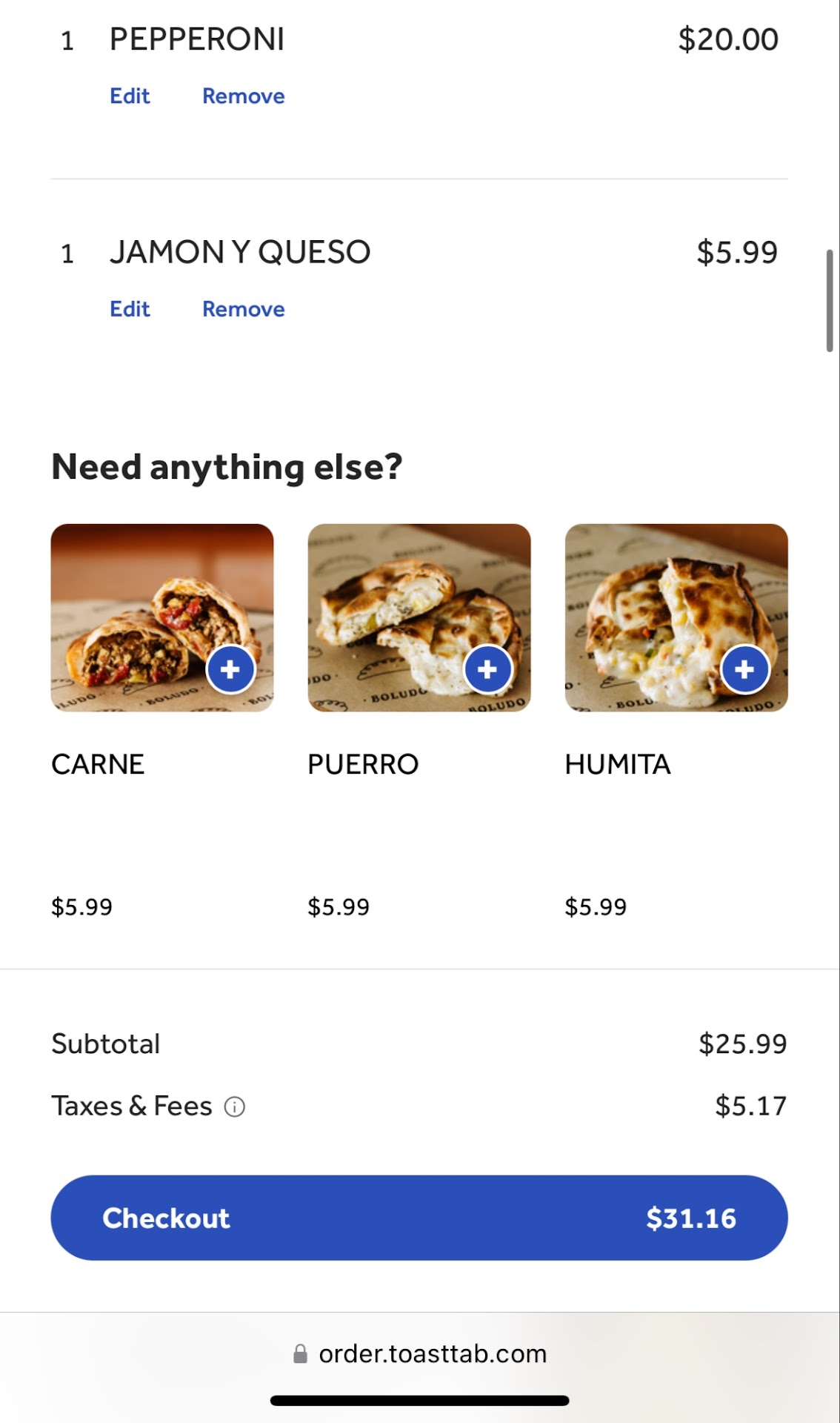The width and height of the screenshot is (840, 1423).
Task: Add CARNE empanada with plus button
Action: point(230,669)
